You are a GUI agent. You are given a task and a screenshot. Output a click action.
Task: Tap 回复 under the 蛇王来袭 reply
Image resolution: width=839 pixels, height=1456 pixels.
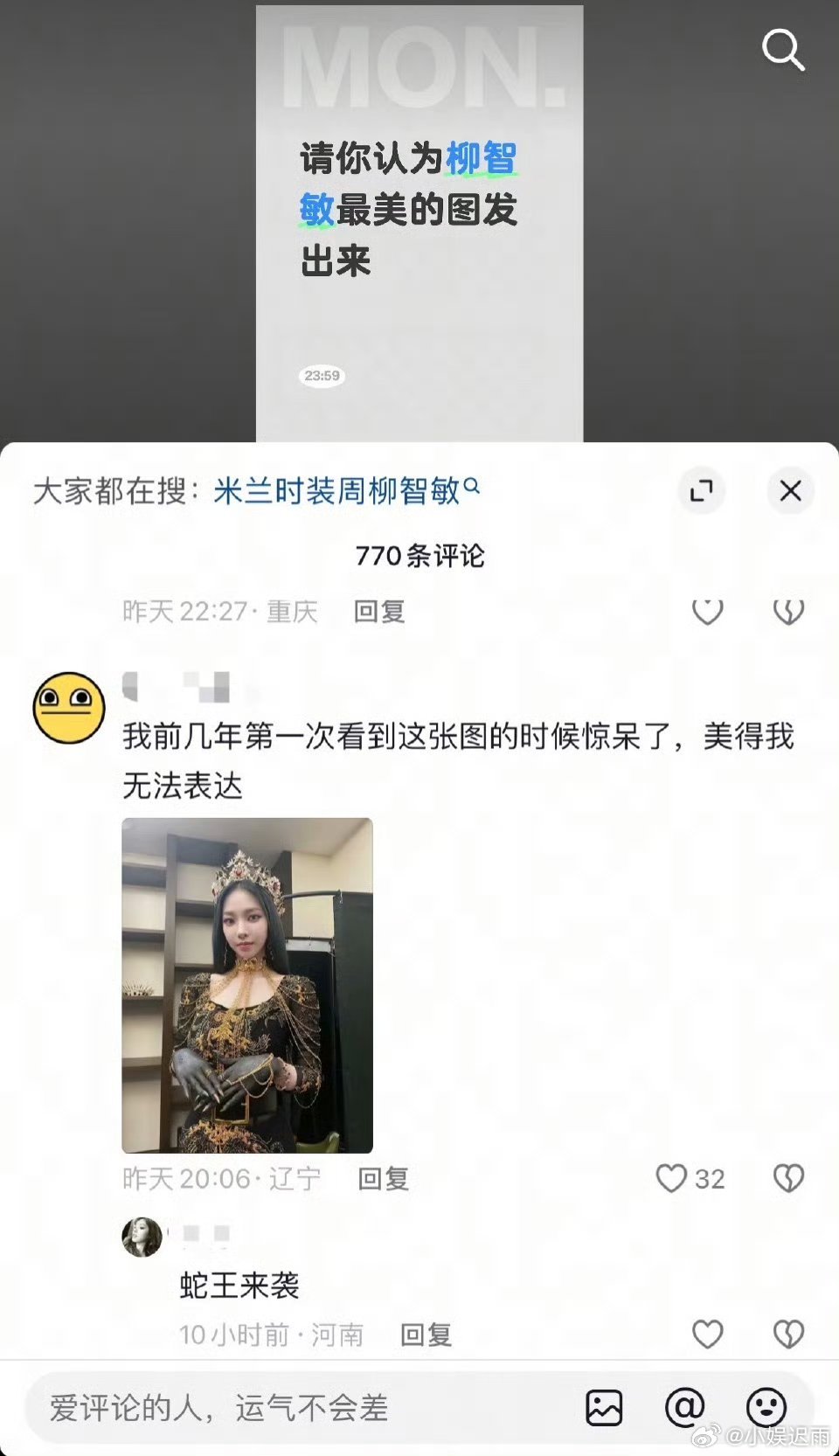click(426, 1335)
